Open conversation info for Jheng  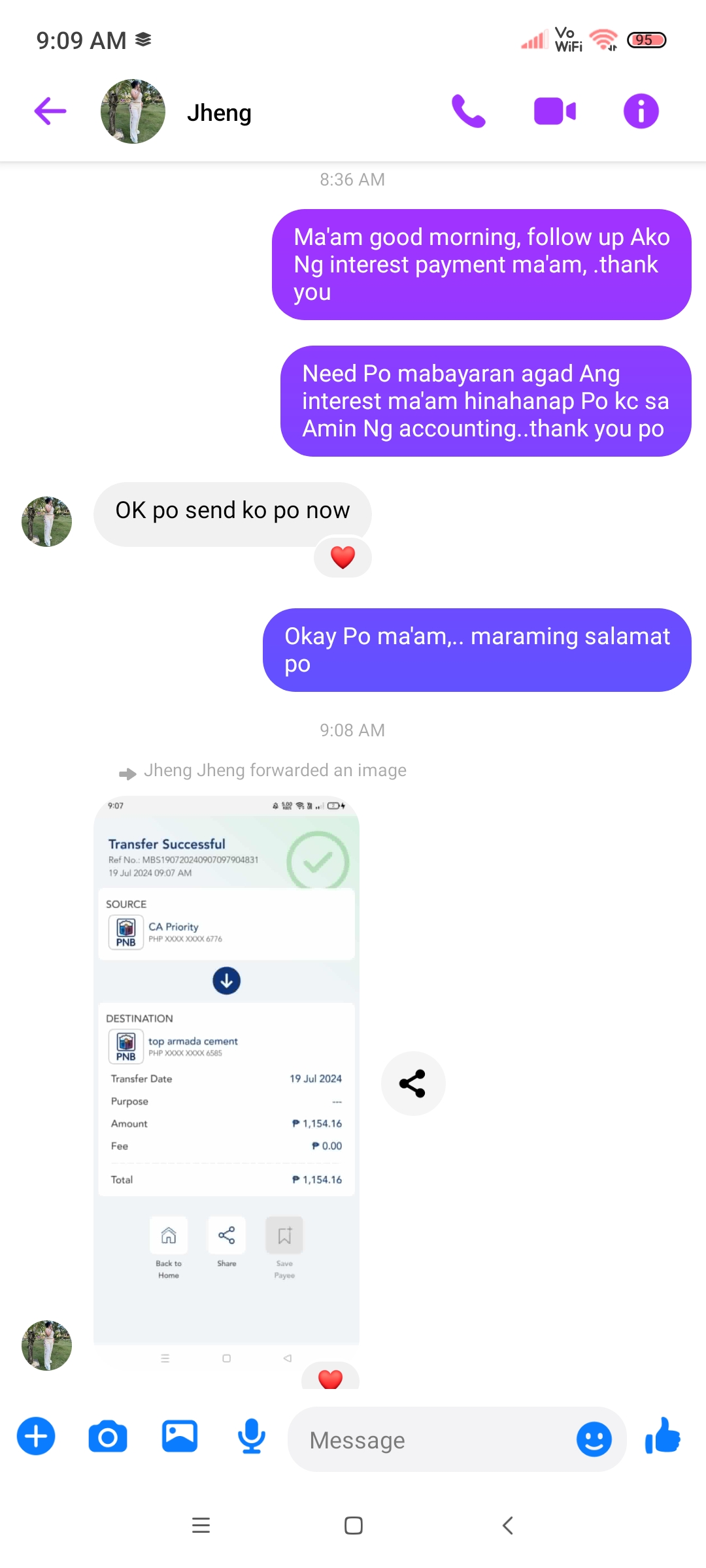[641, 111]
